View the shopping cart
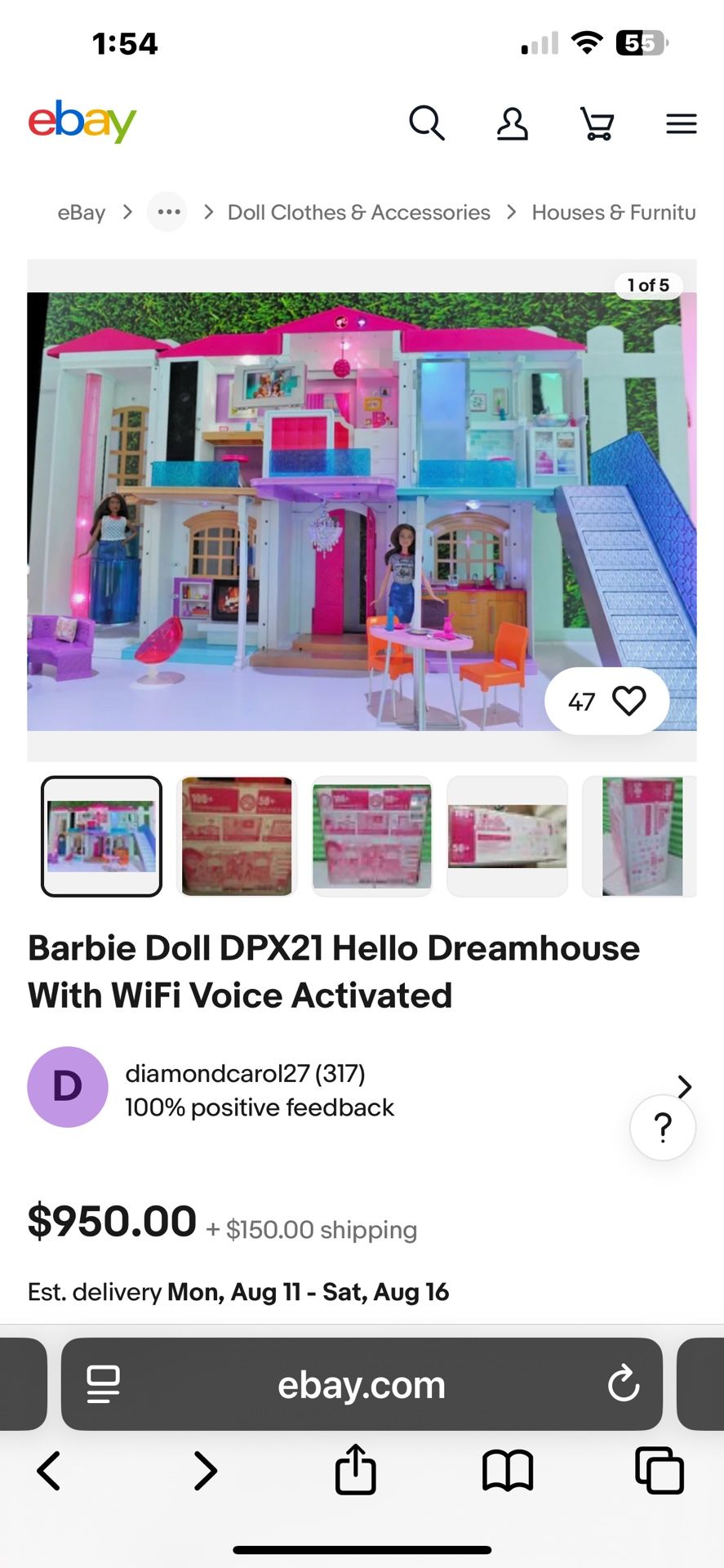 click(x=597, y=124)
